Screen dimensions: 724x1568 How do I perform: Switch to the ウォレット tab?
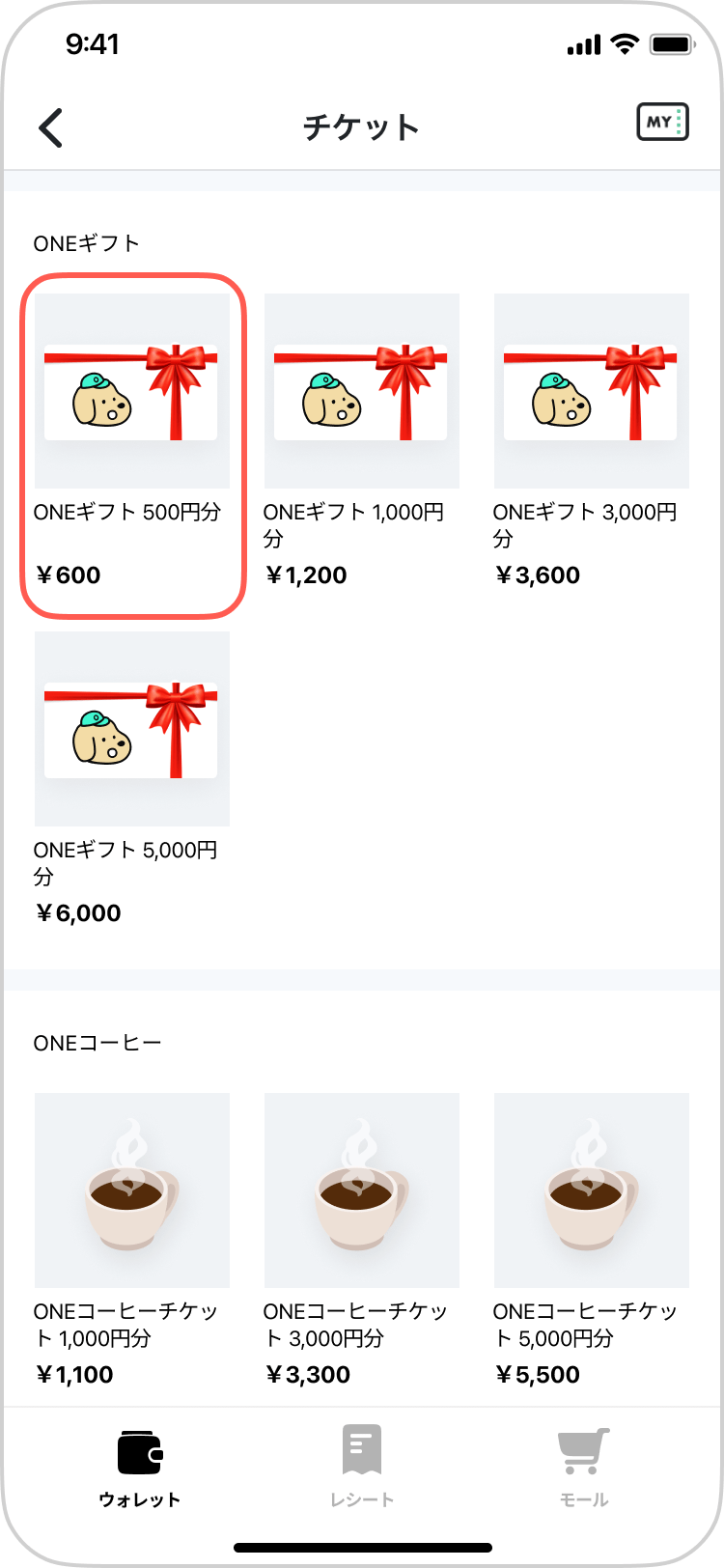click(x=140, y=1468)
